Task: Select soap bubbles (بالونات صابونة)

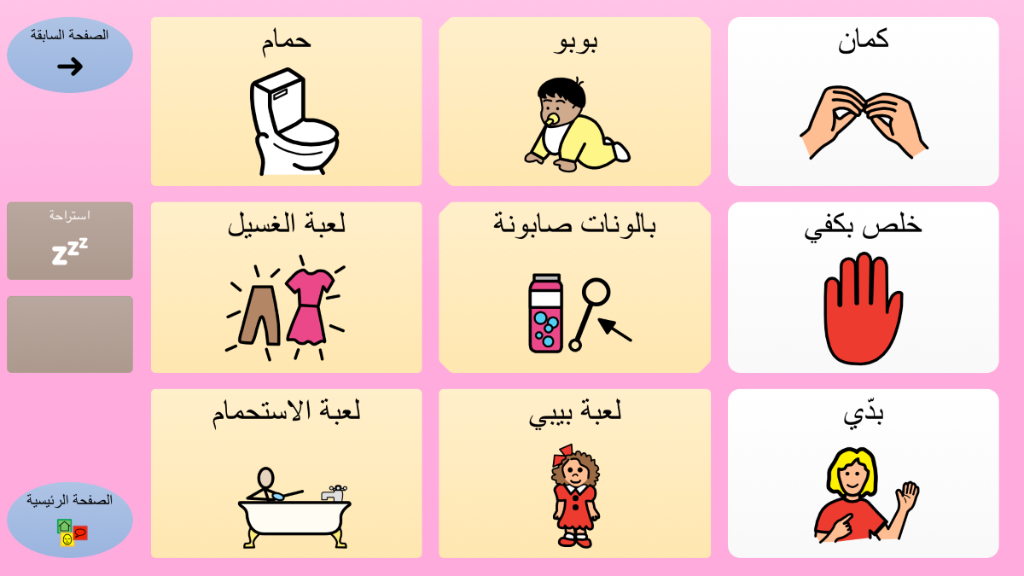Action: (x=575, y=288)
